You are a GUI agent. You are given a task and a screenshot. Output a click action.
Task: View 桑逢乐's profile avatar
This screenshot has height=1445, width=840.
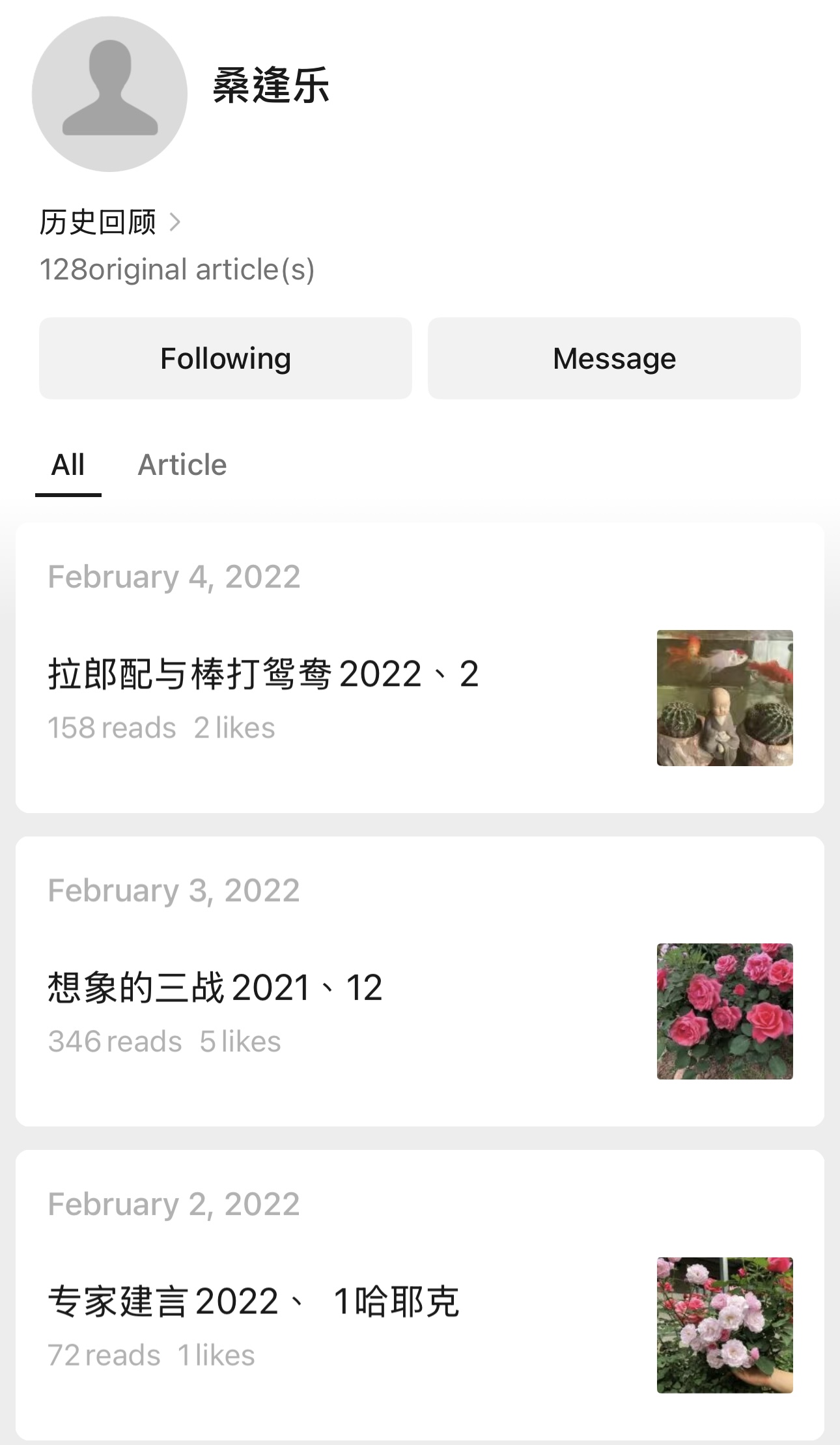109,94
